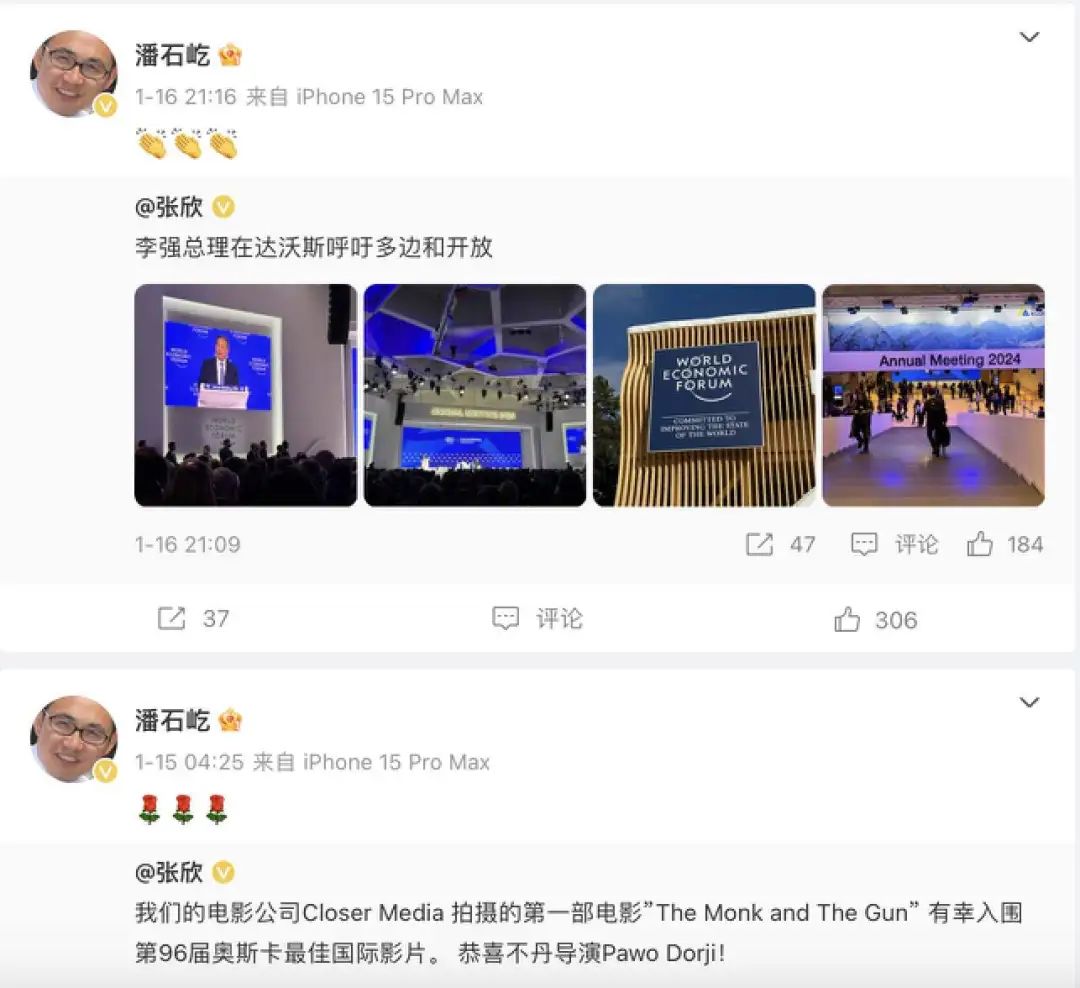This screenshot has width=1080, height=988.
Task: Repost the post with 37 shares
Action: click(194, 619)
